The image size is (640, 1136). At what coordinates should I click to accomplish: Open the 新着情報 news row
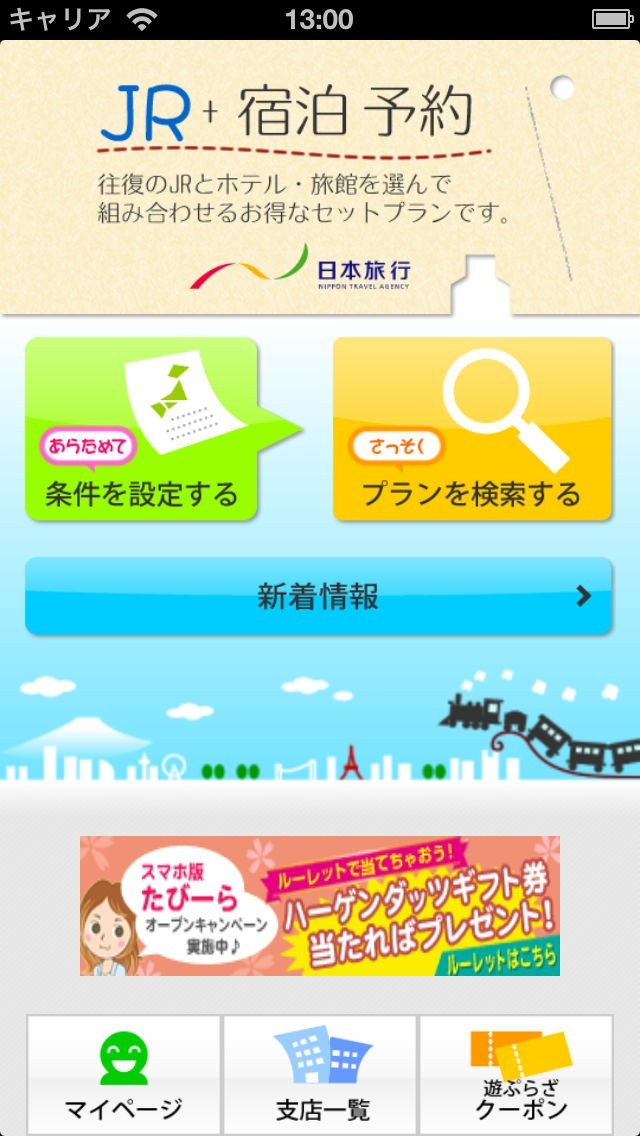tap(318, 597)
